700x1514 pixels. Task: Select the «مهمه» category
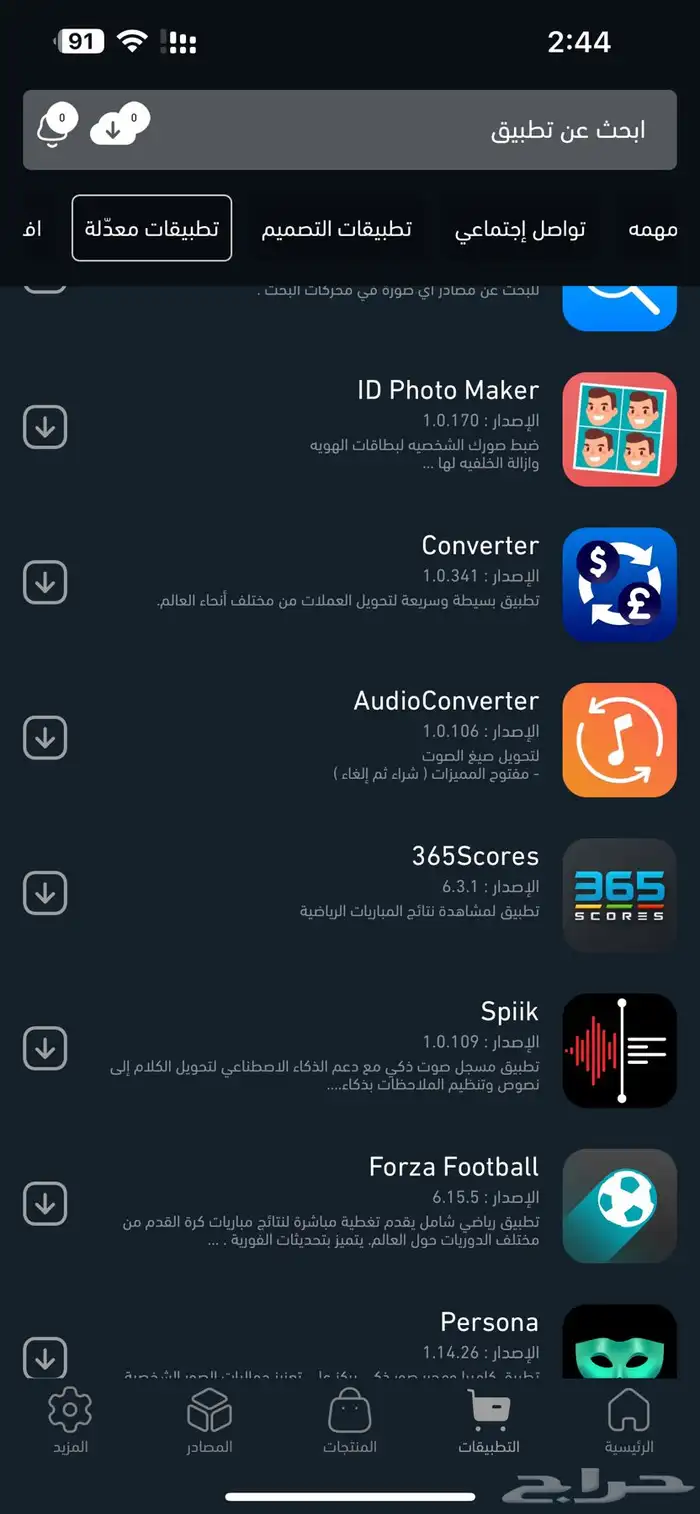click(x=652, y=229)
